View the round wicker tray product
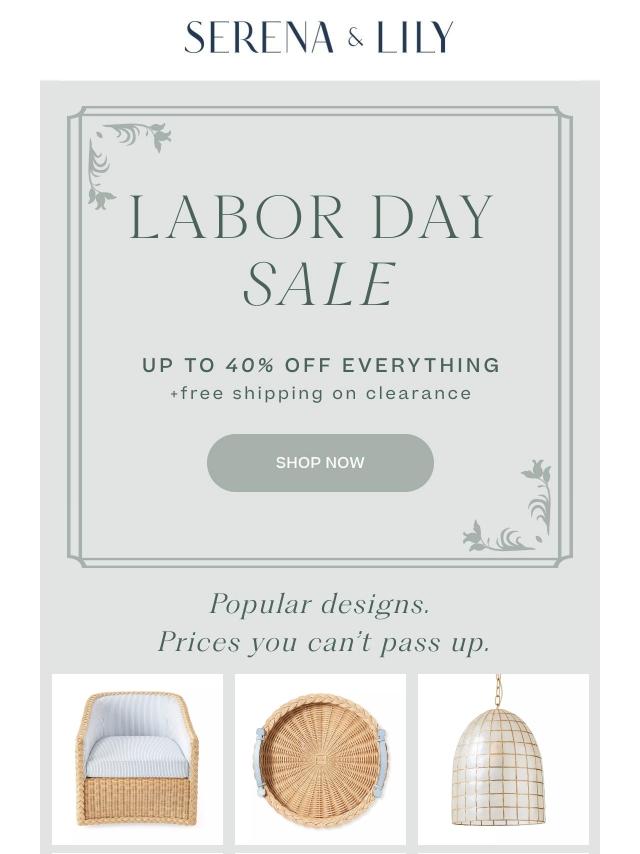The width and height of the screenshot is (640, 854). point(320,760)
